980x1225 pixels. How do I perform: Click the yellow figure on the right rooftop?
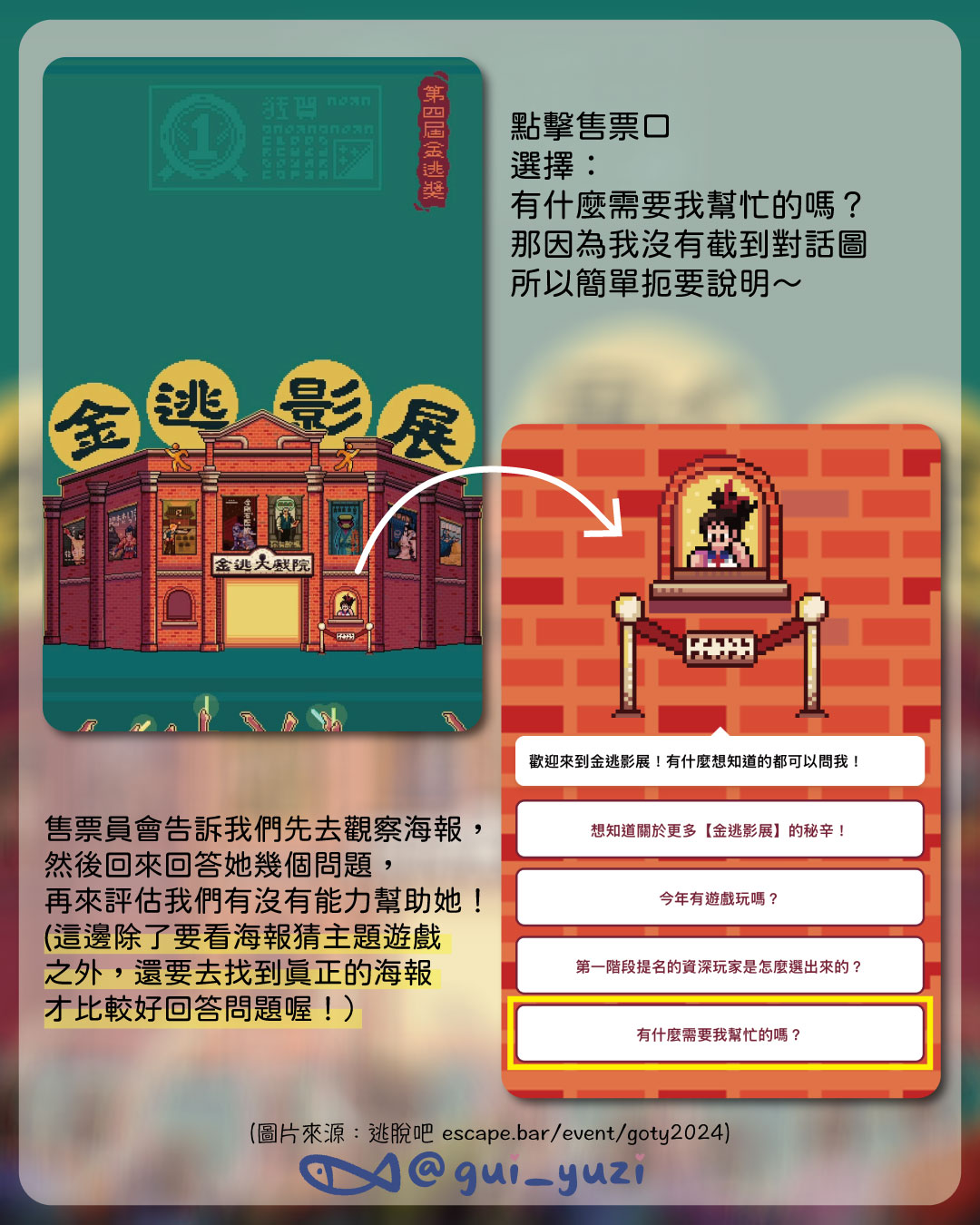tap(346, 457)
